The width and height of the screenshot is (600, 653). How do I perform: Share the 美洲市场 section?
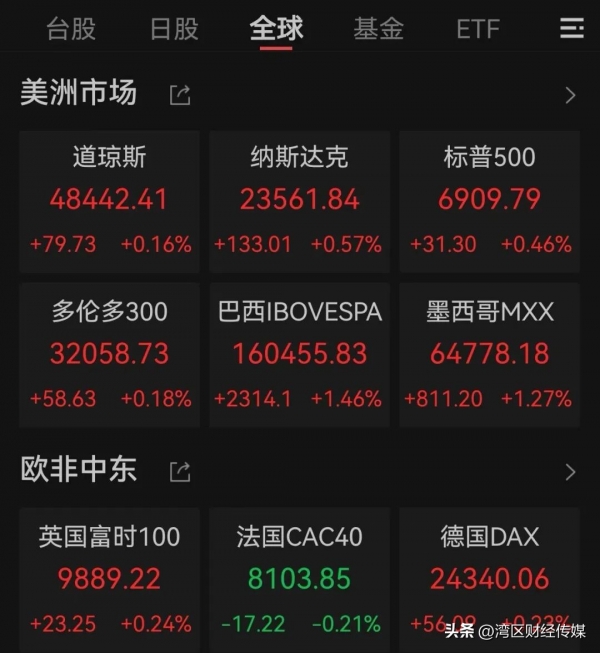coord(180,95)
